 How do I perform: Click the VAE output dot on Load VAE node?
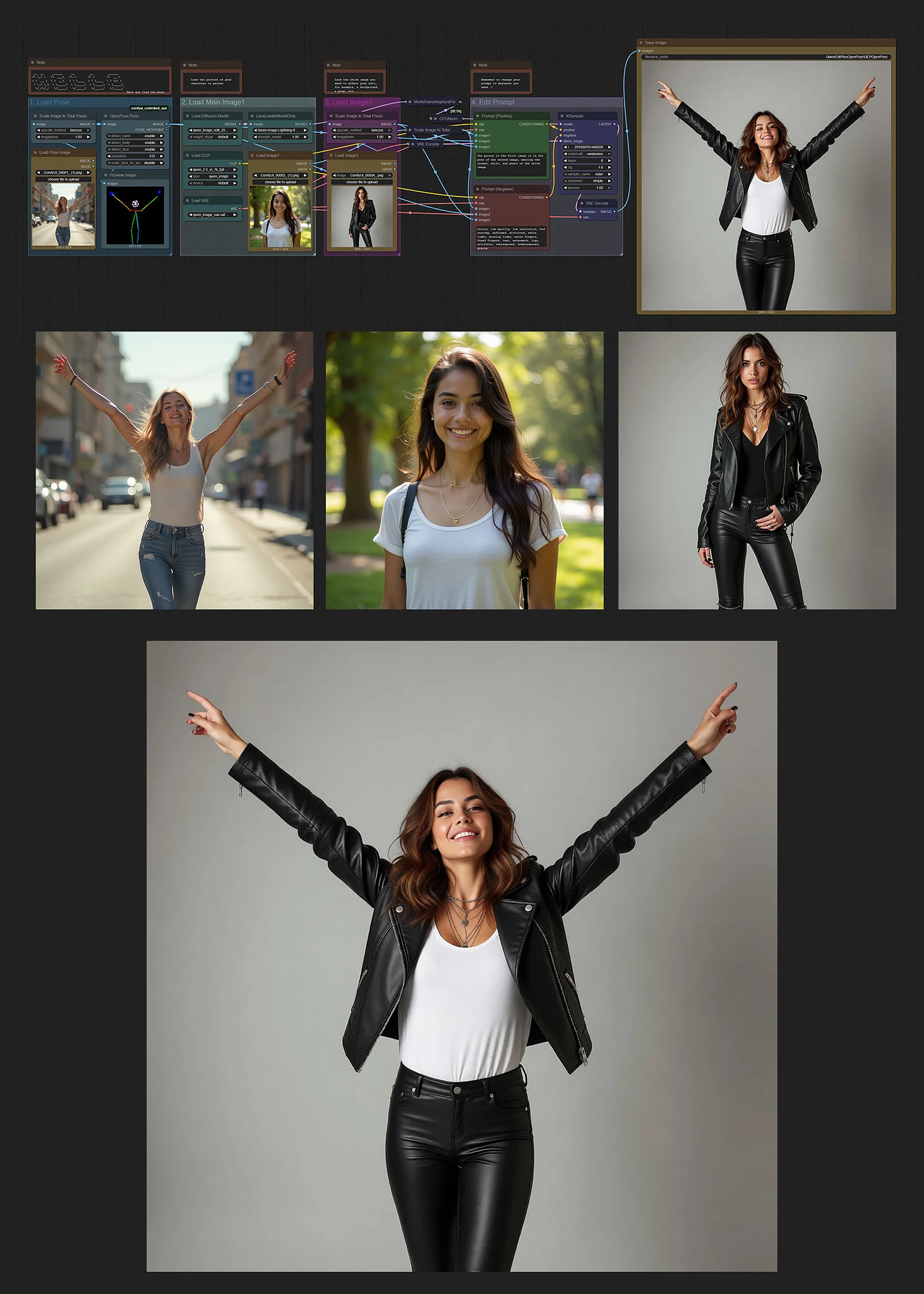click(239, 209)
